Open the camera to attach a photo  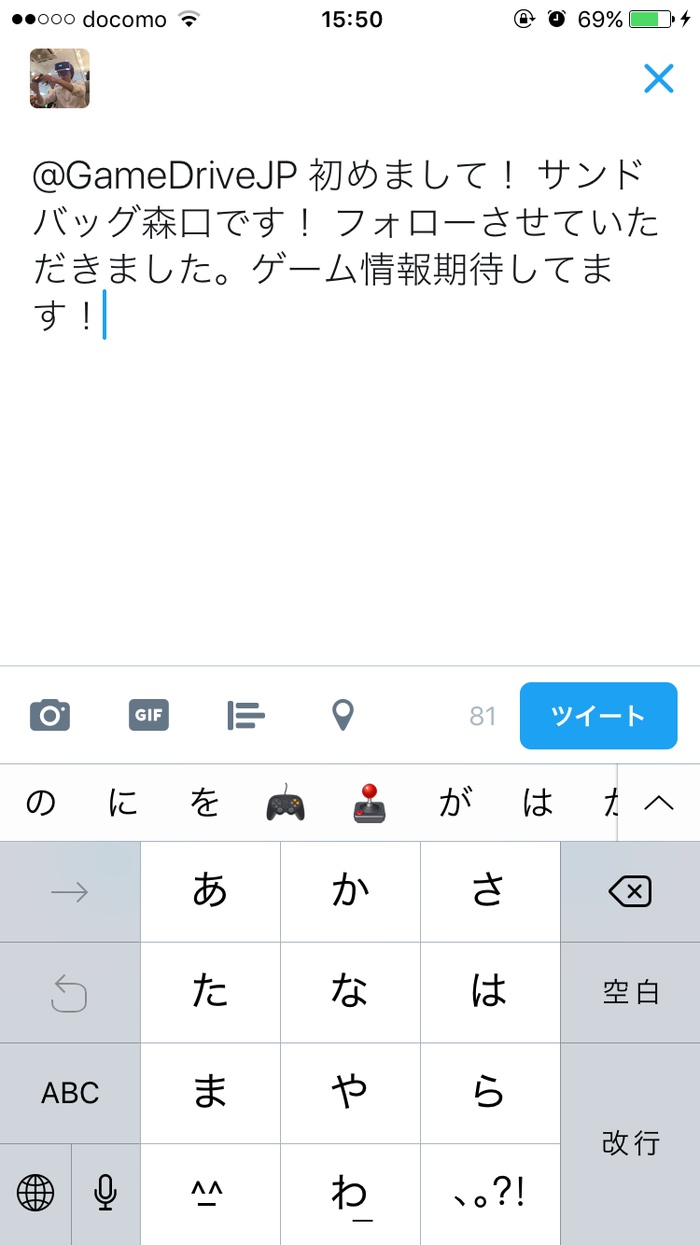50,715
